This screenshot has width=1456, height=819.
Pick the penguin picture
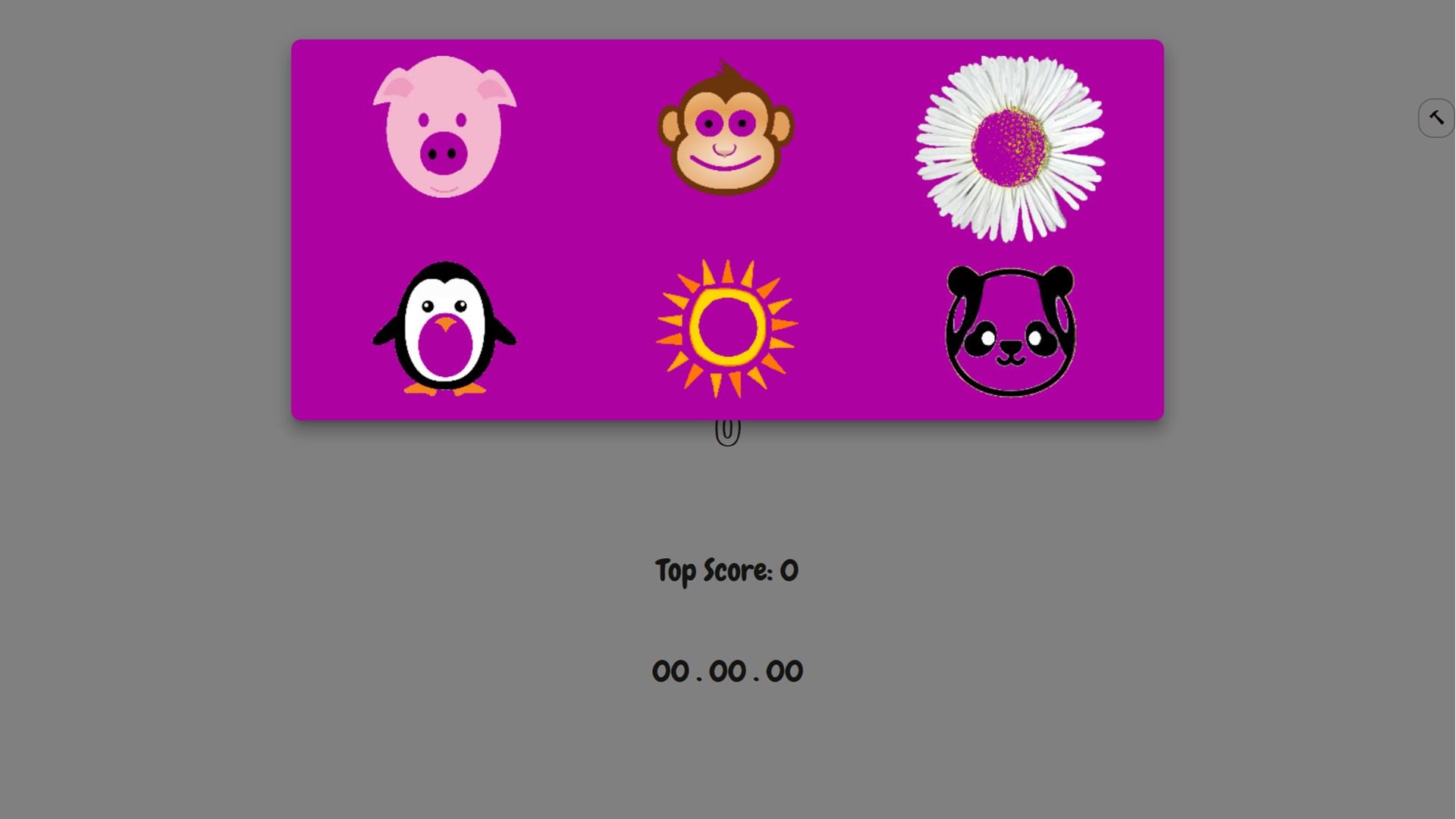[444, 328]
